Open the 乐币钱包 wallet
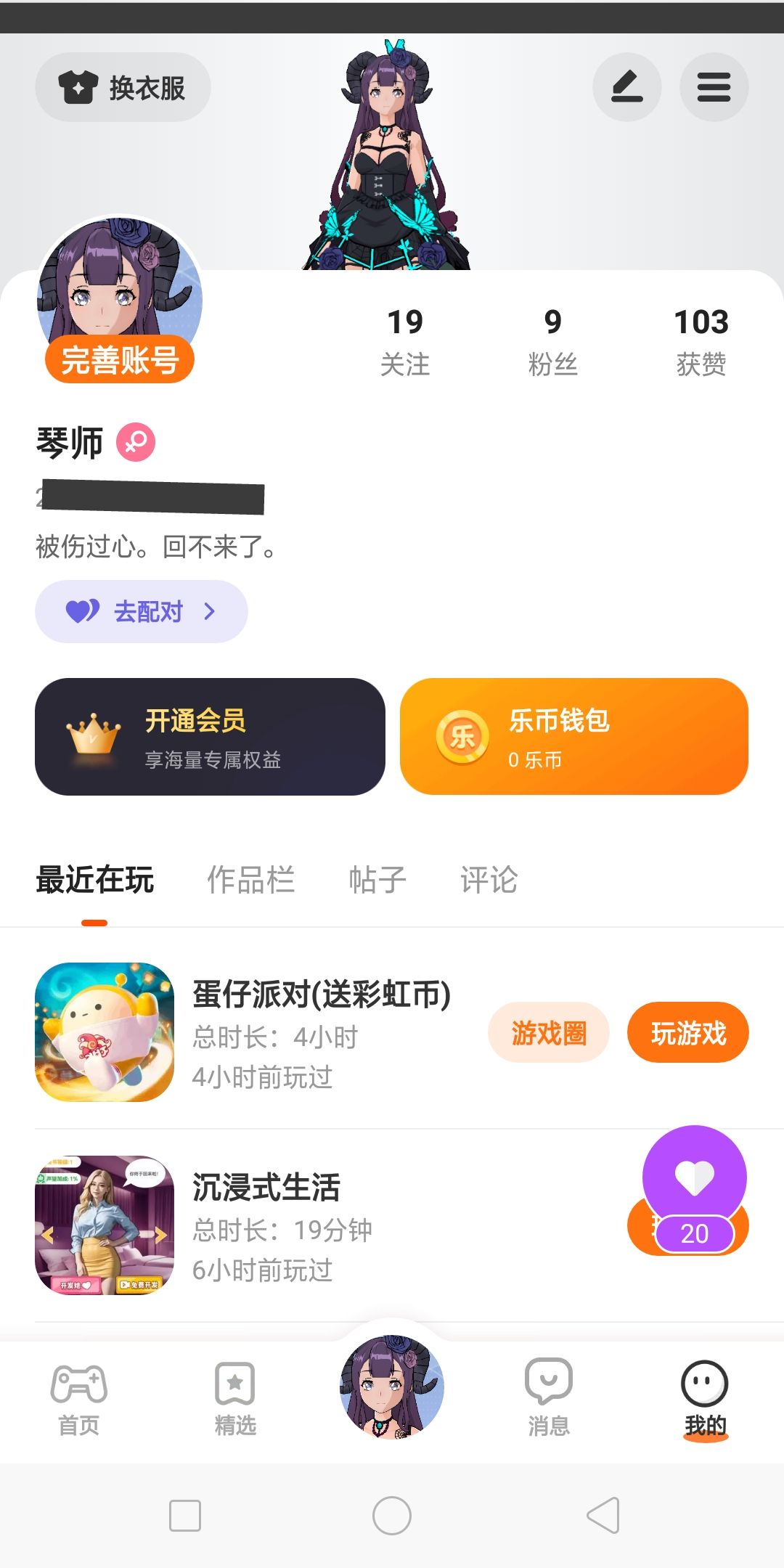This screenshot has height=1568, width=784. click(x=573, y=737)
